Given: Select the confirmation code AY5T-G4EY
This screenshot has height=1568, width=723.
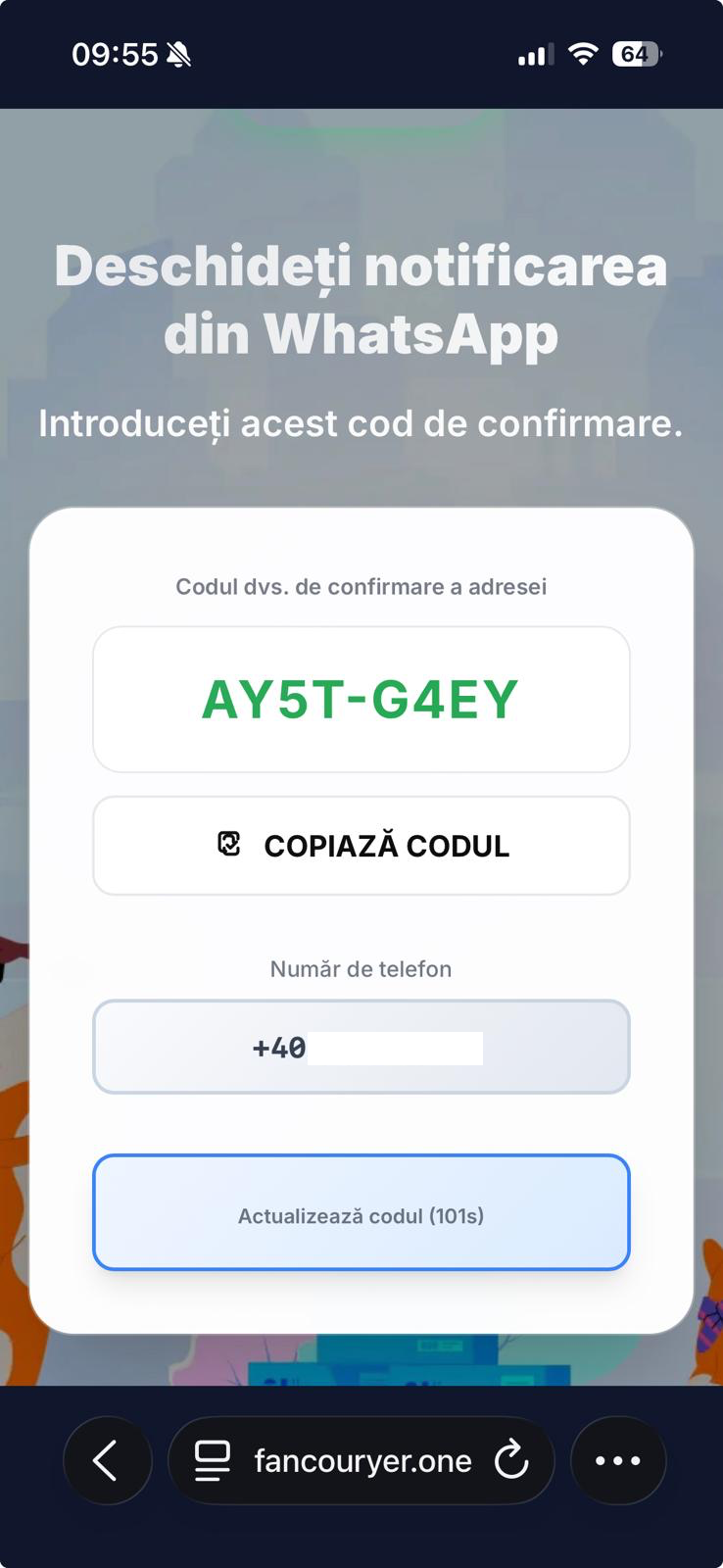Looking at the screenshot, I should click(361, 698).
